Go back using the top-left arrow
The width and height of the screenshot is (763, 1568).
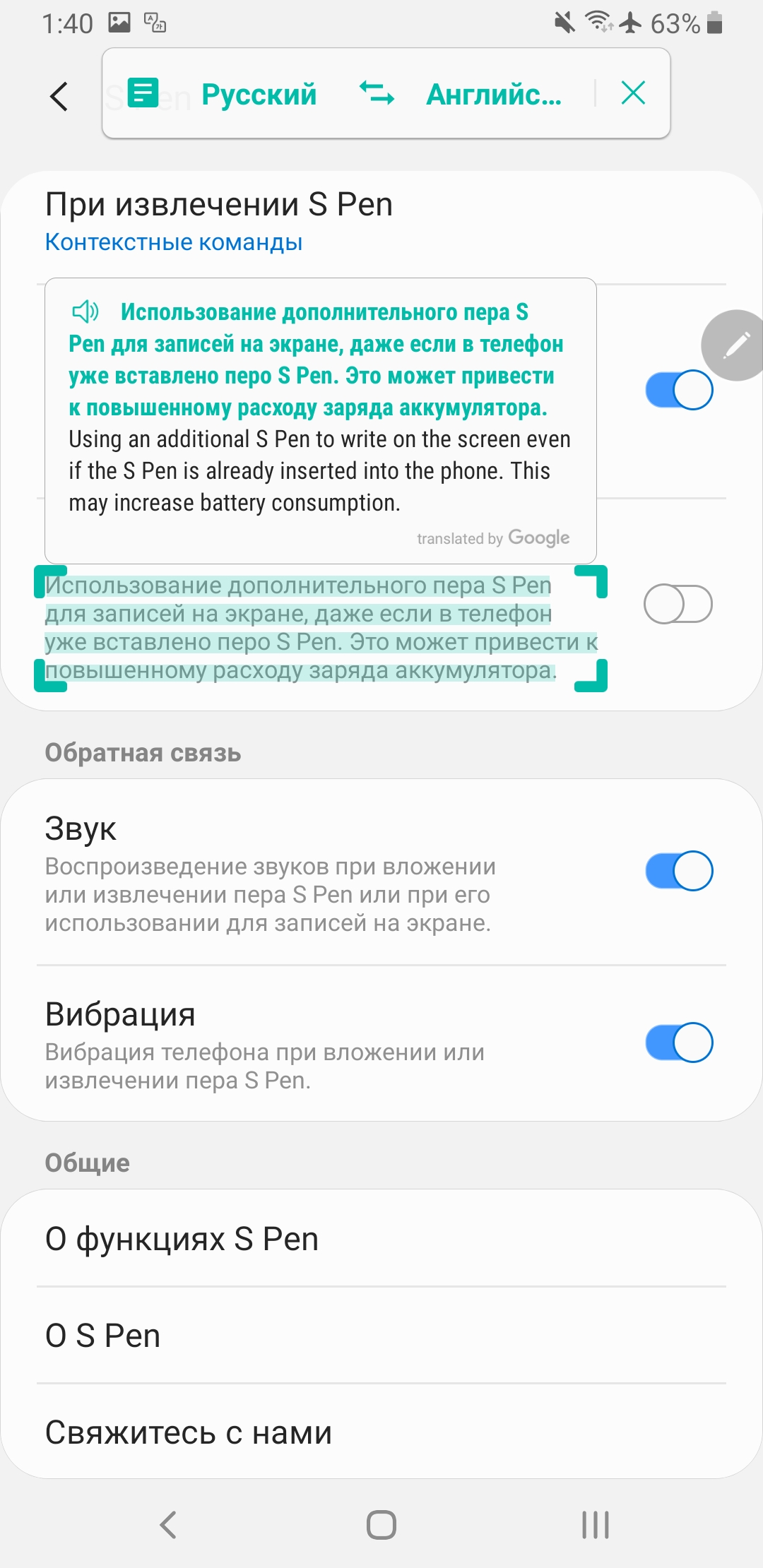(x=59, y=96)
